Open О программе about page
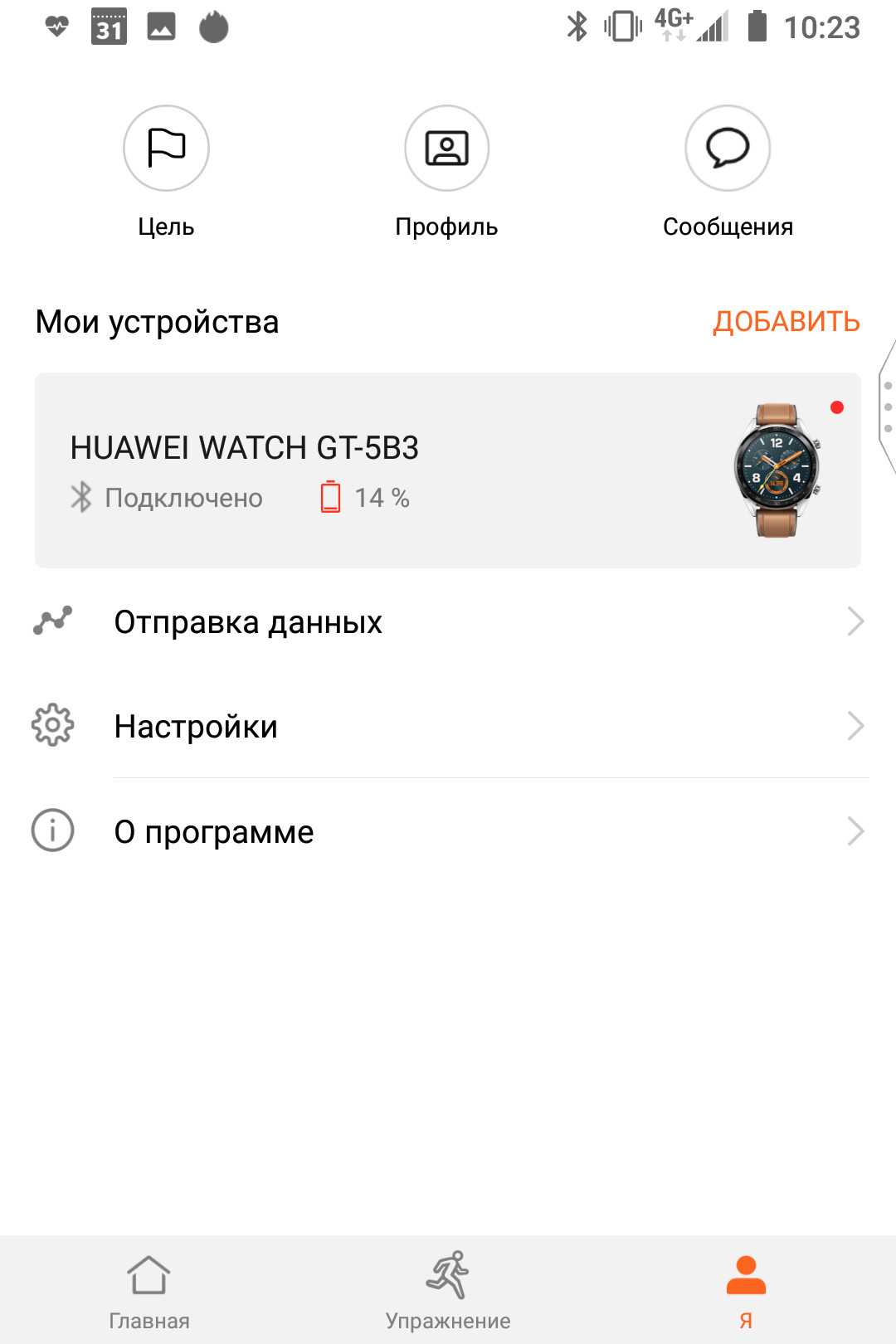 tap(447, 831)
